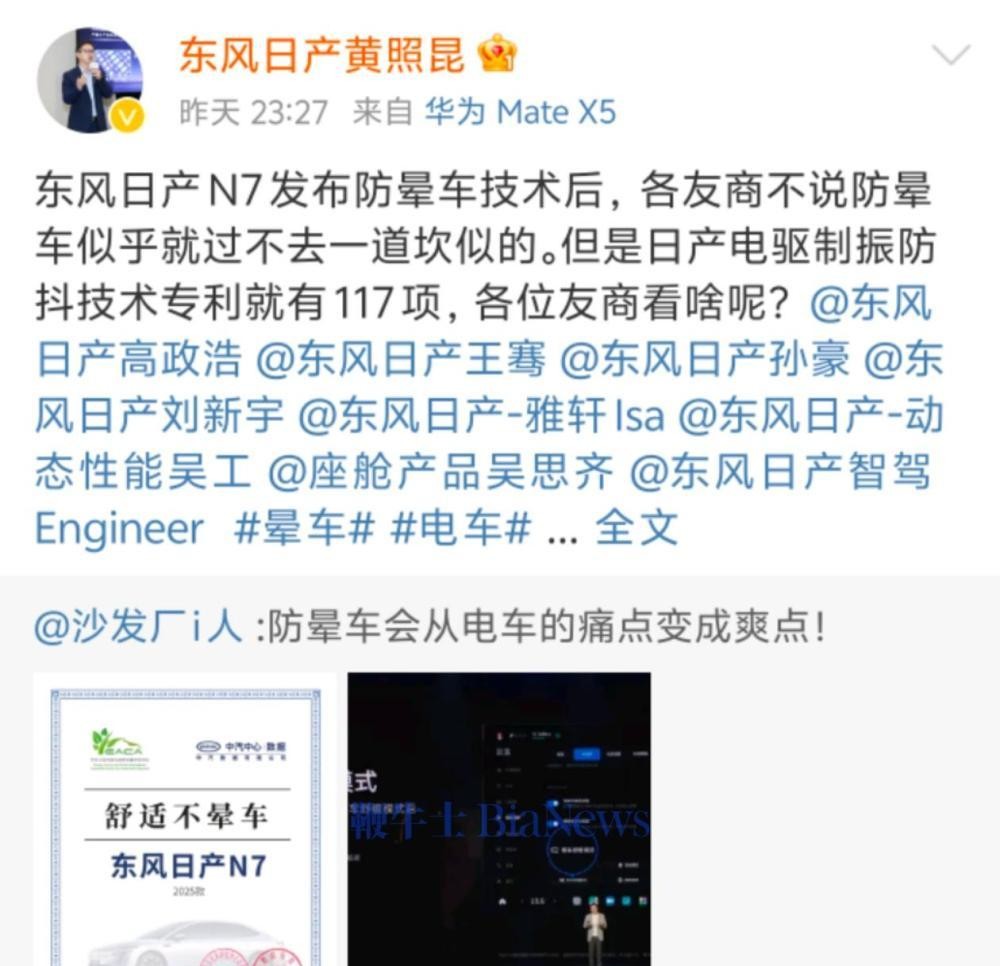Open mention @东风日产孙豪
The image size is (1000, 966).
click(704, 360)
